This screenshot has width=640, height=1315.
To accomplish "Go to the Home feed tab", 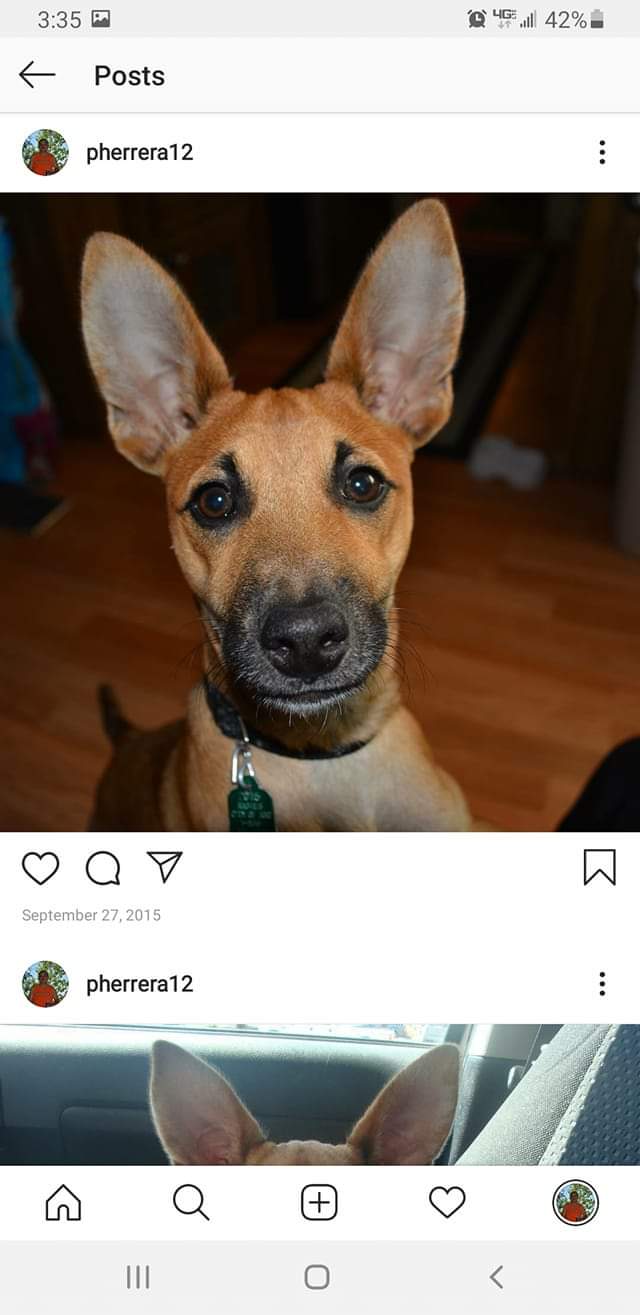I will click(x=63, y=1202).
